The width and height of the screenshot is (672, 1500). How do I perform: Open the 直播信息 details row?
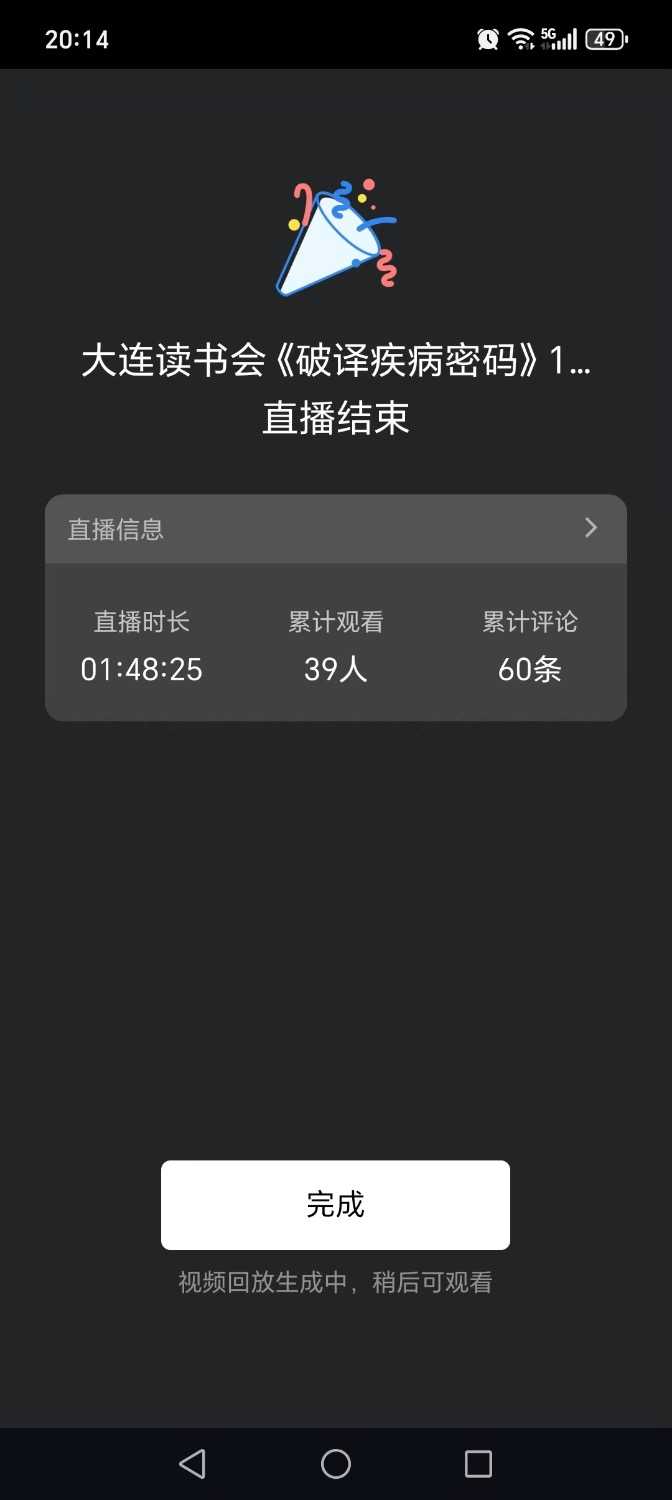(336, 529)
